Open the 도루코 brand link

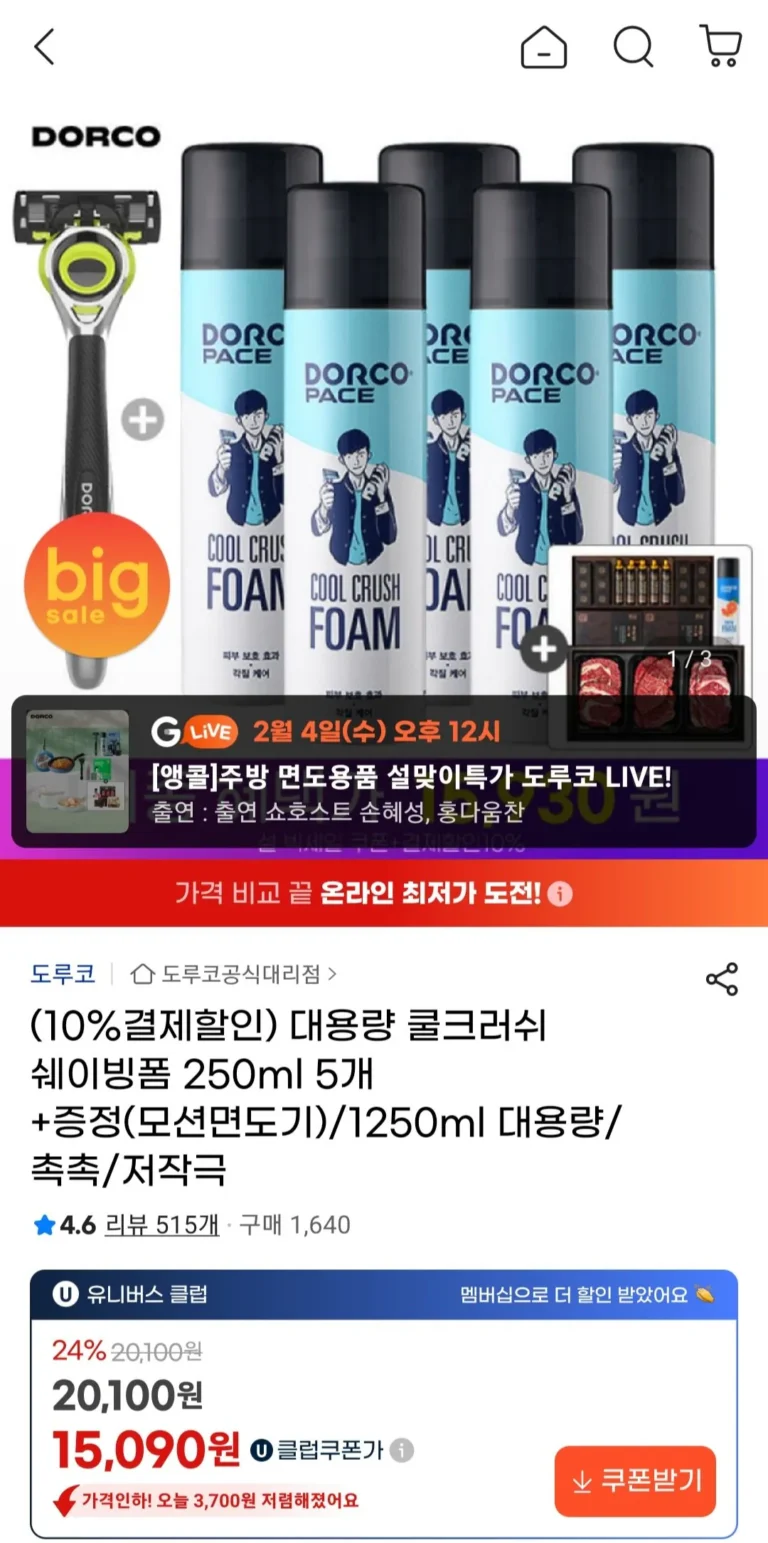coord(63,973)
